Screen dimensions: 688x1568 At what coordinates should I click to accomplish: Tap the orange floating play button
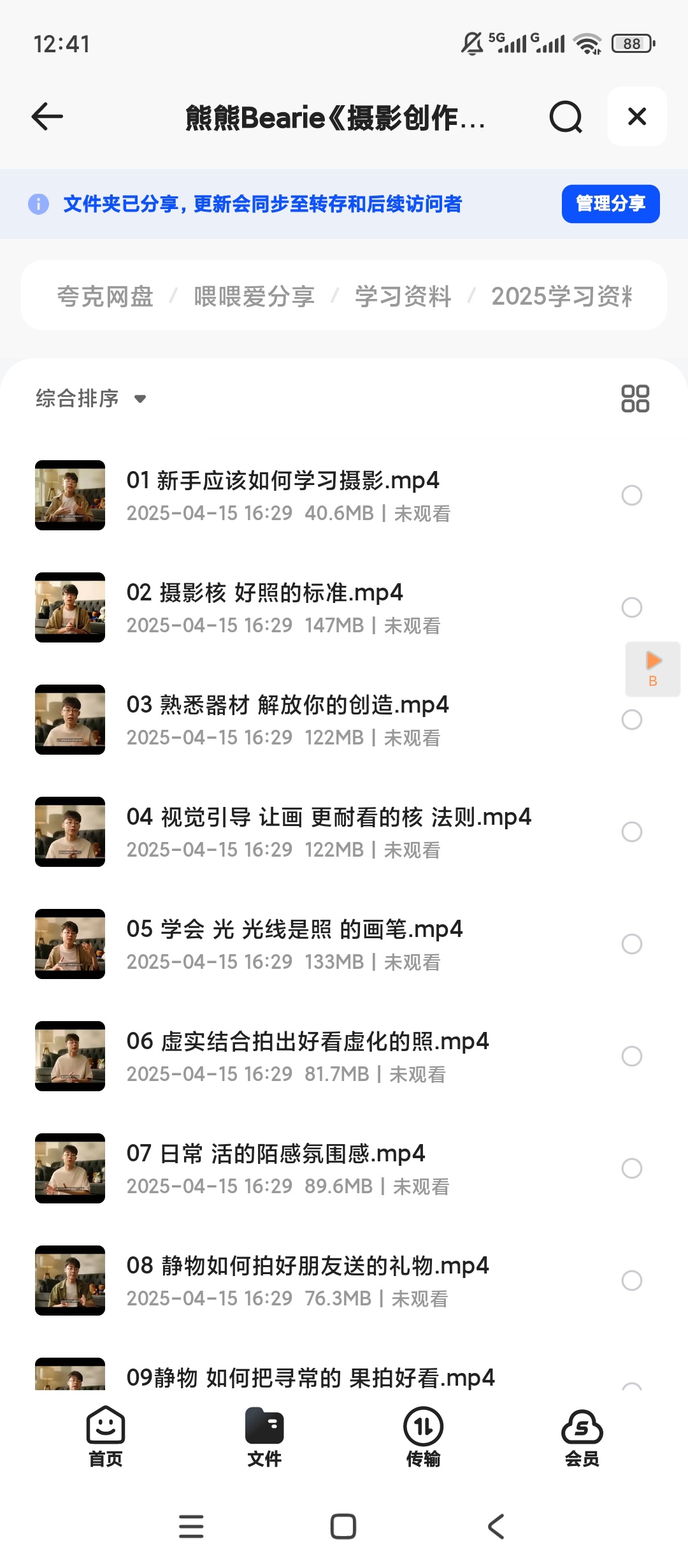pyautogui.click(x=653, y=668)
